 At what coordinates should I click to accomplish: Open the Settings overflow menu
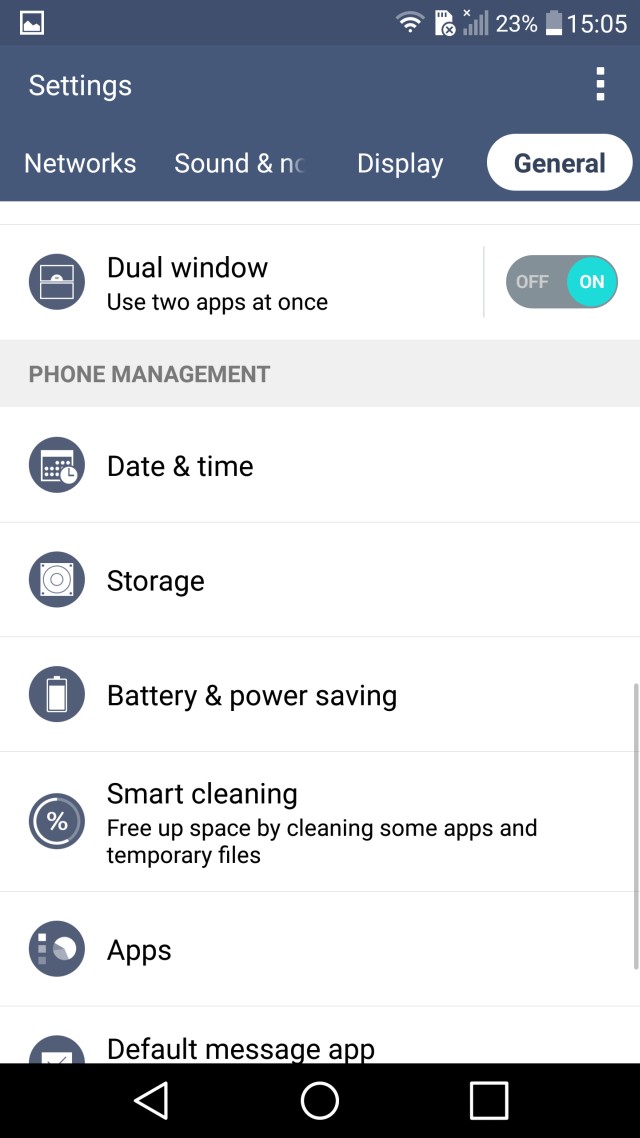[x=599, y=84]
